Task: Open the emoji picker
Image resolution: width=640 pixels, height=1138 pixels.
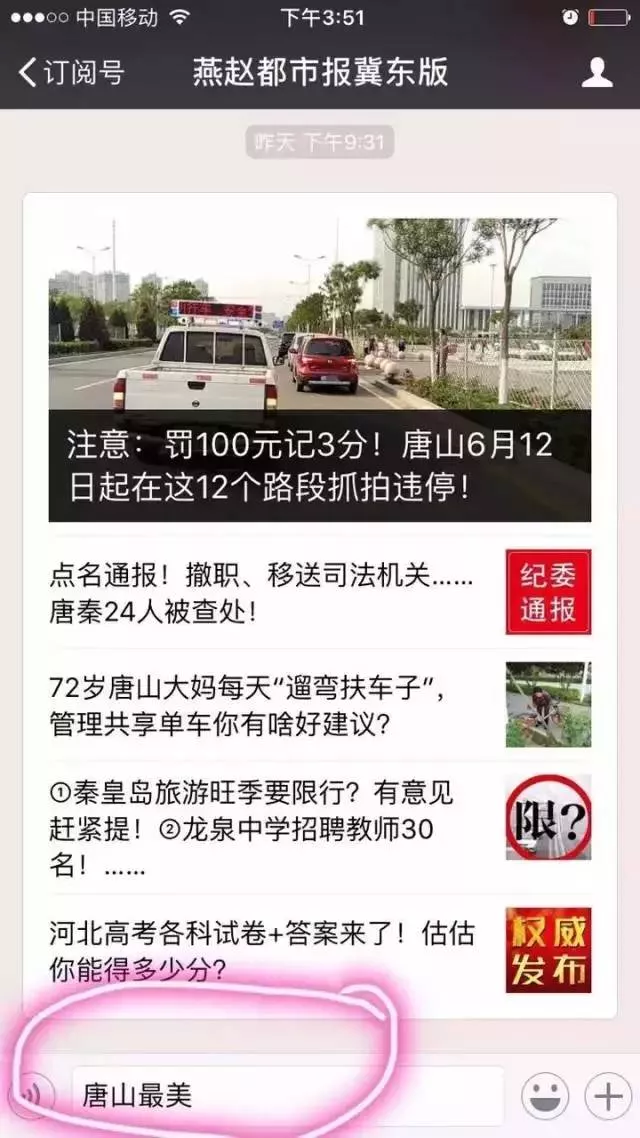Action: tap(545, 1096)
